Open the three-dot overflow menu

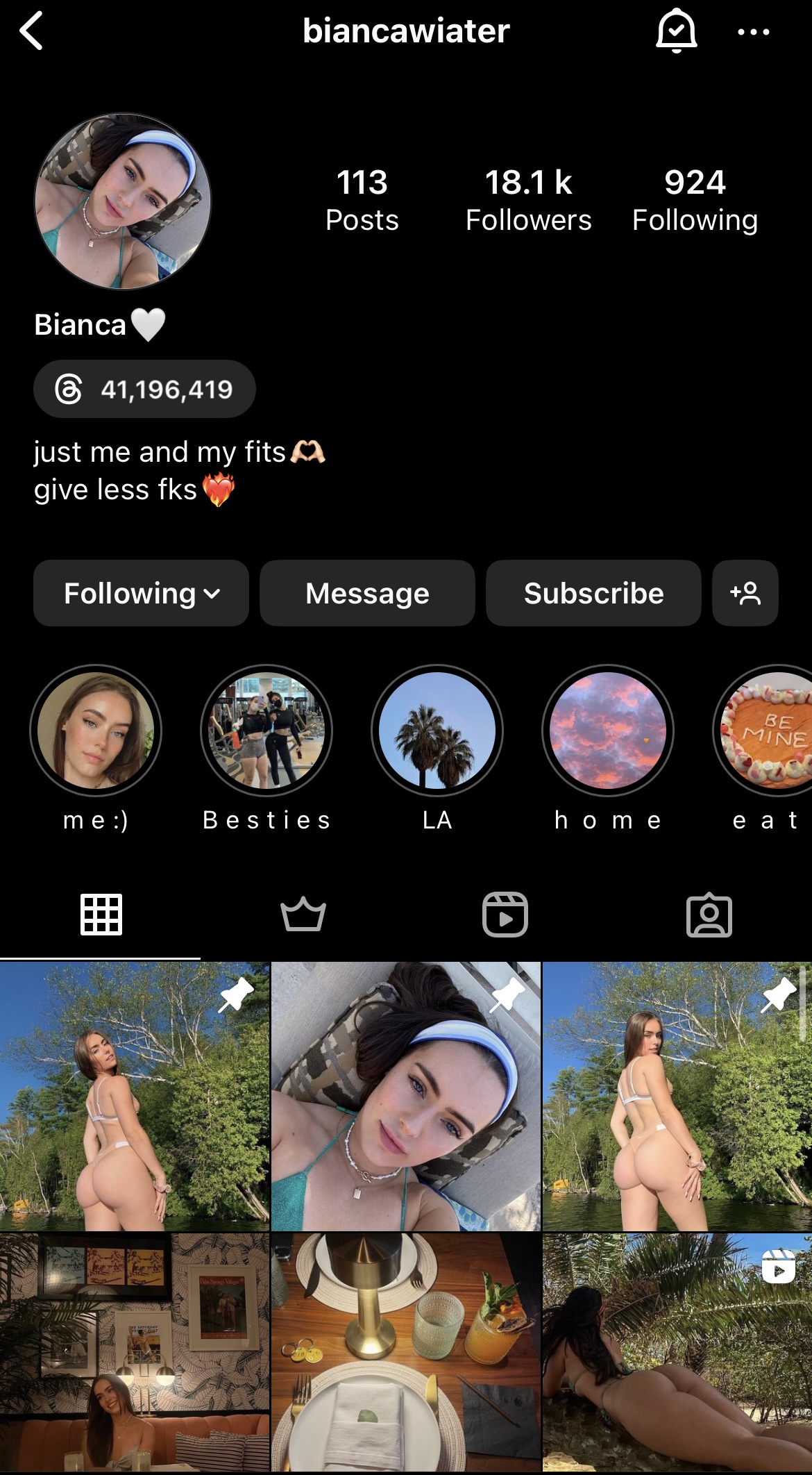[754, 32]
